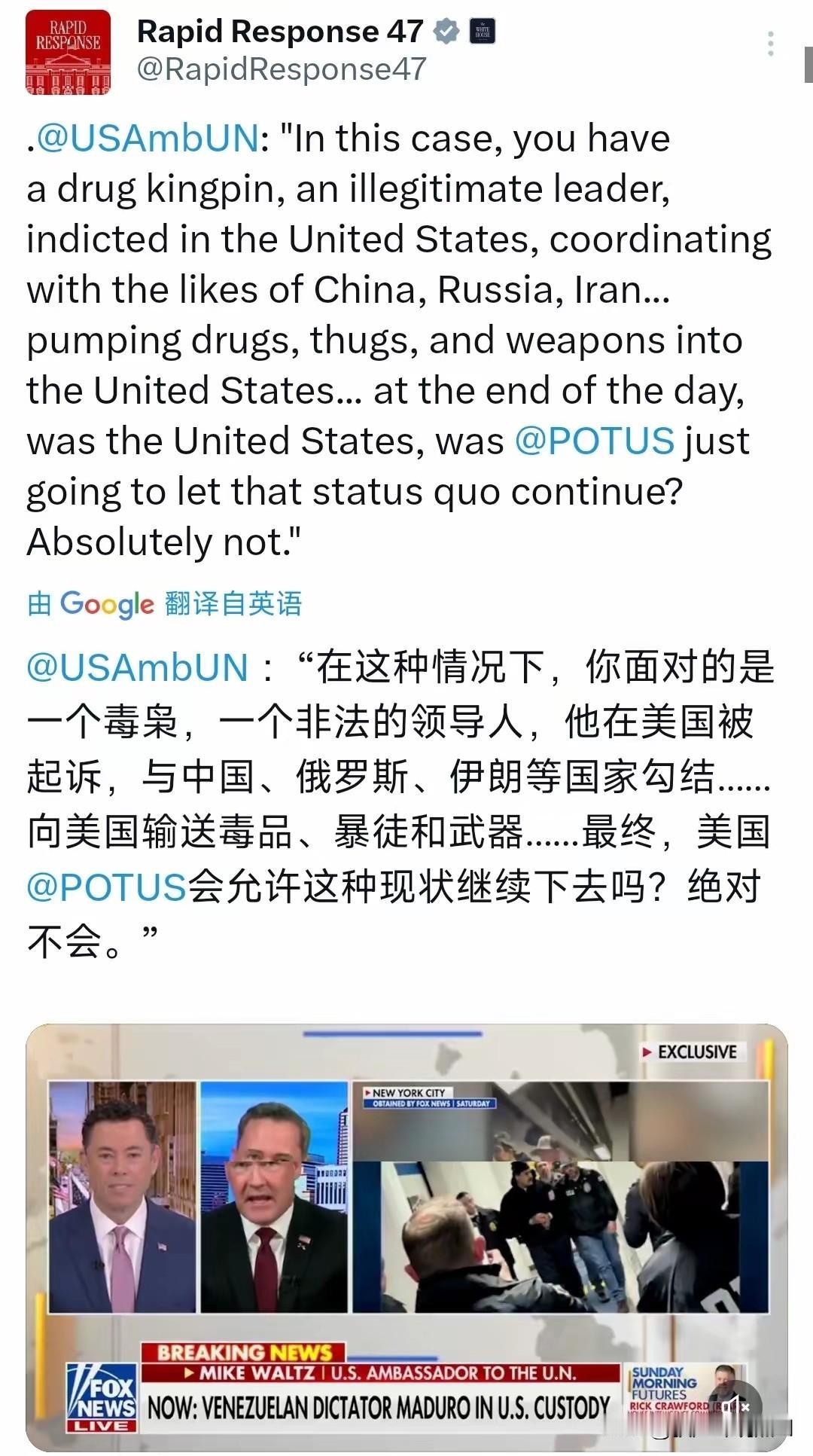Click the blue verified checkmark badge
This screenshot has width=813, height=1456.
[444, 32]
